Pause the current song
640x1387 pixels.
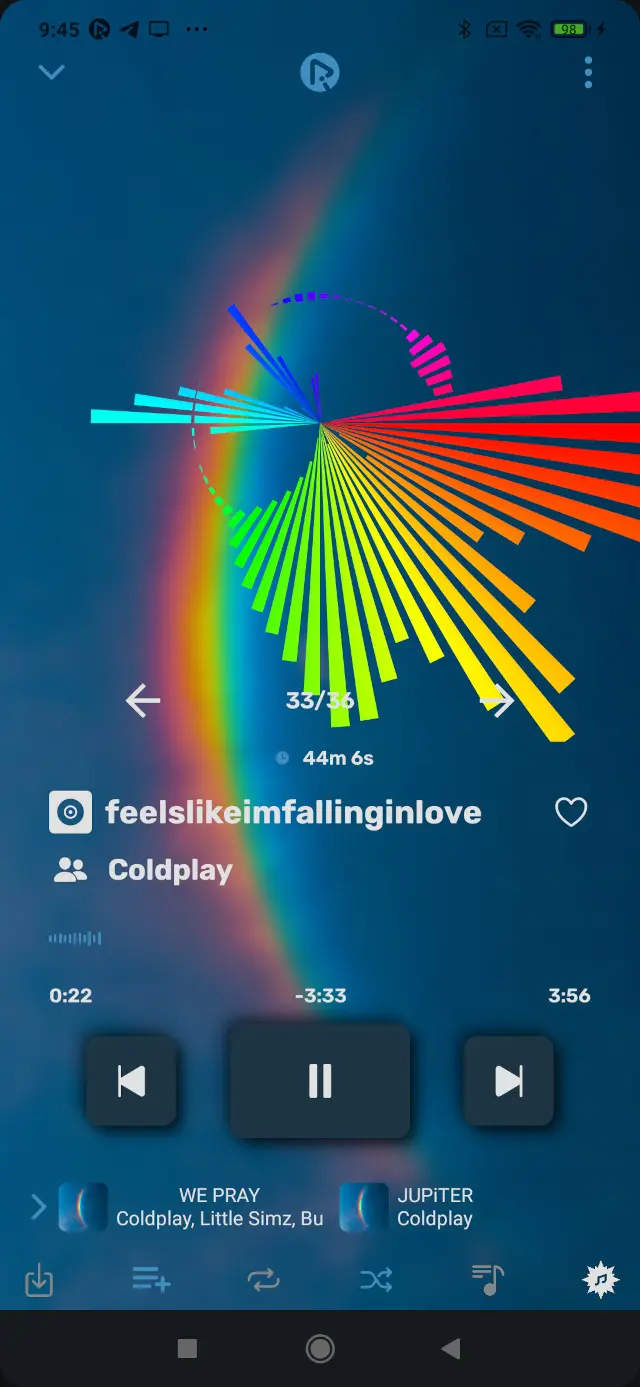[x=320, y=1081]
